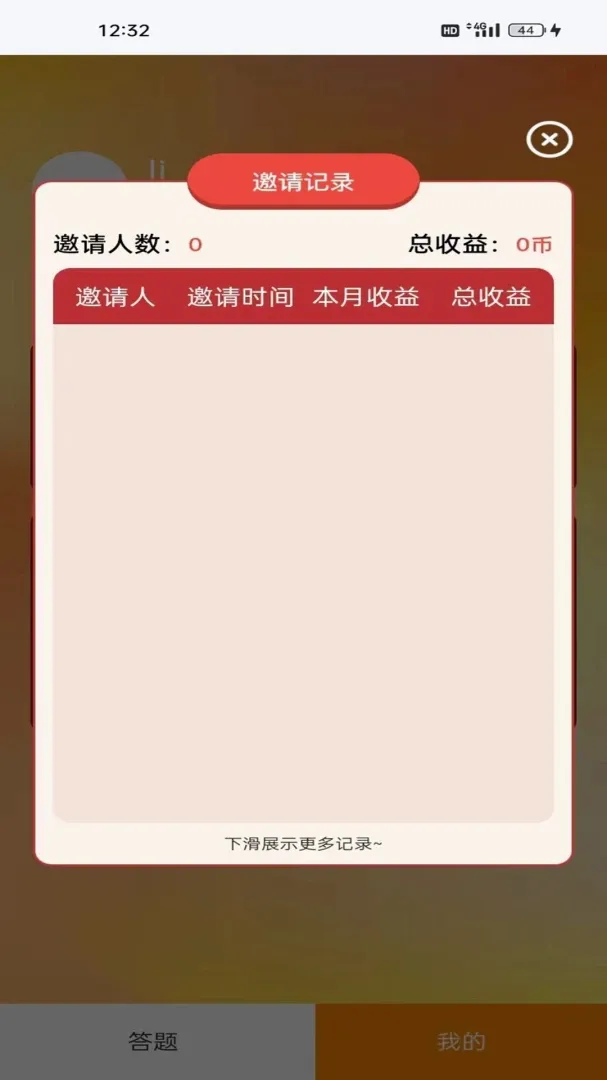
Task: Close the 邀请记录 dialog
Action: point(549,140)
